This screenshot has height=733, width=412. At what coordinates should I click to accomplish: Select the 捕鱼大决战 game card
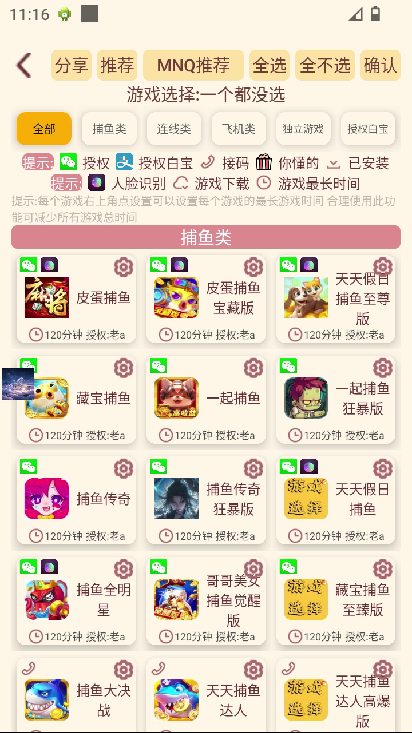click(76, 695)
